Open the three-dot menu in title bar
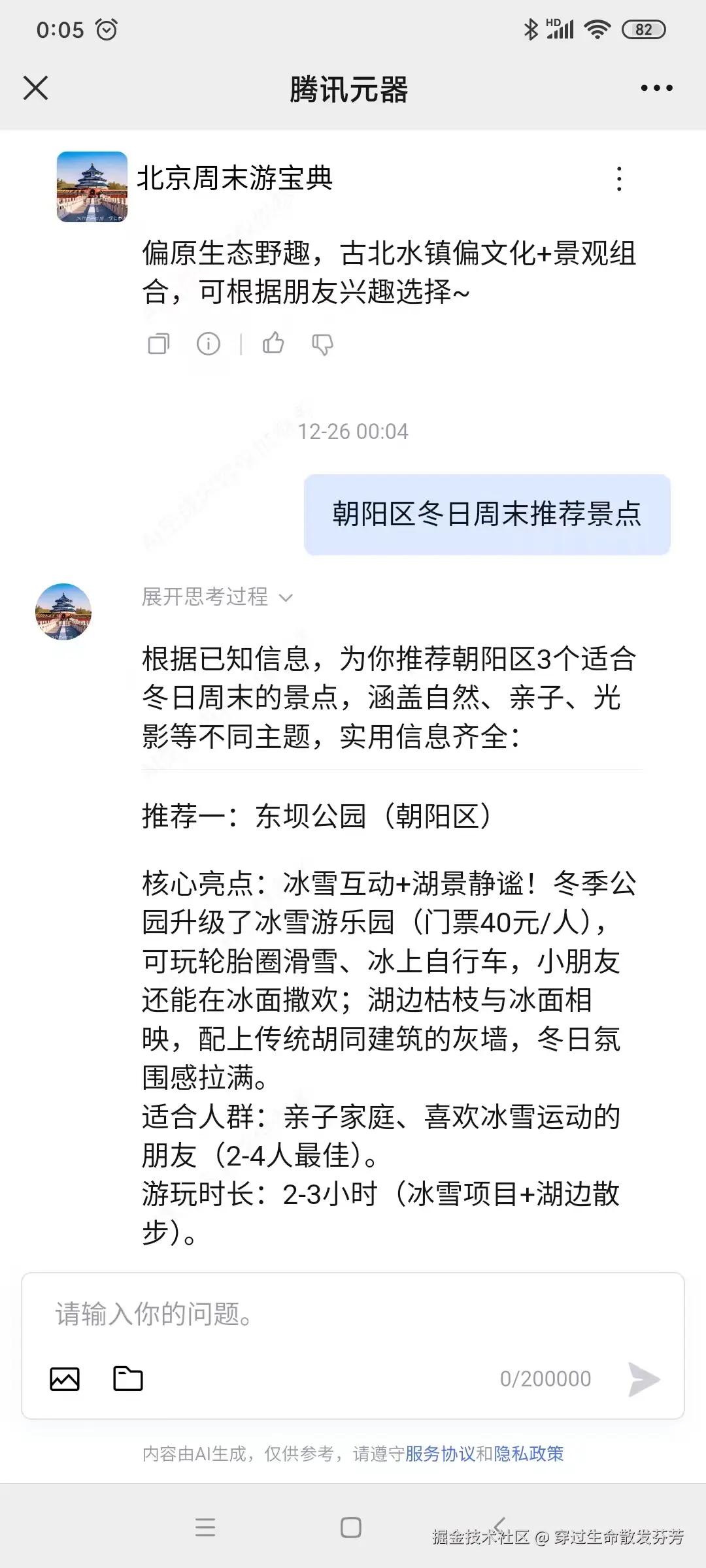Viewport: 706px width, 1568px height. click(656, 88)
